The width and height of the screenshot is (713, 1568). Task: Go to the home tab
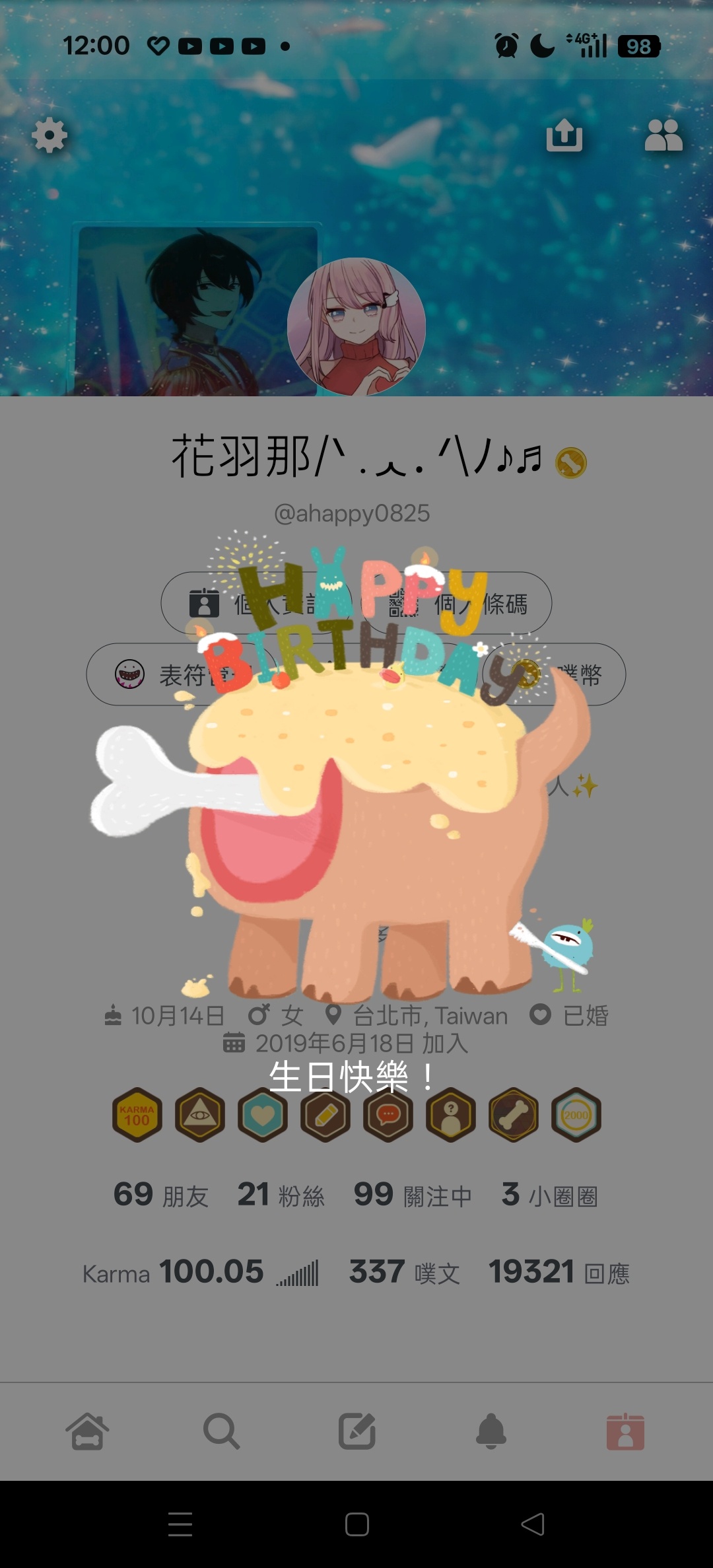[87, 1431]
